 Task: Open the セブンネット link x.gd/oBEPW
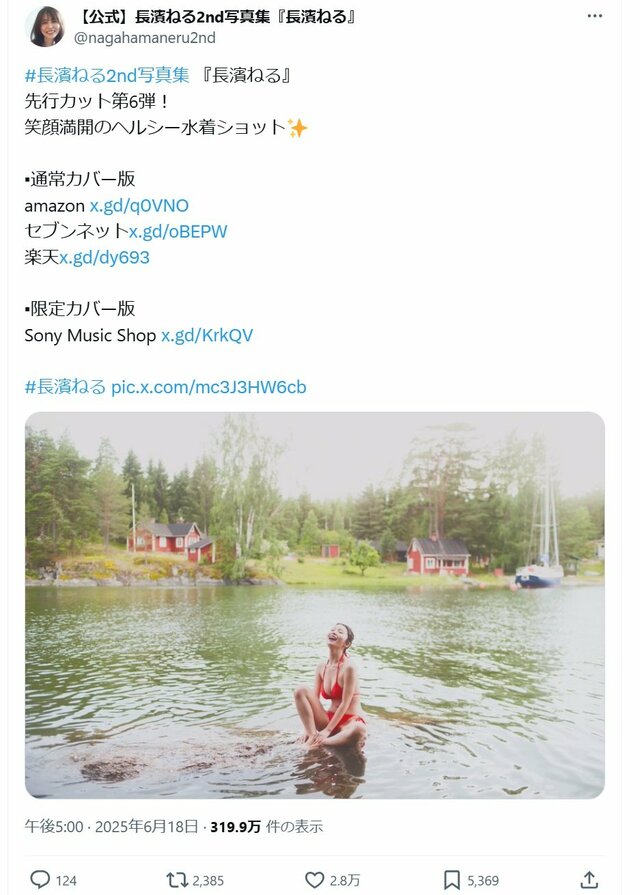[178, 232]
